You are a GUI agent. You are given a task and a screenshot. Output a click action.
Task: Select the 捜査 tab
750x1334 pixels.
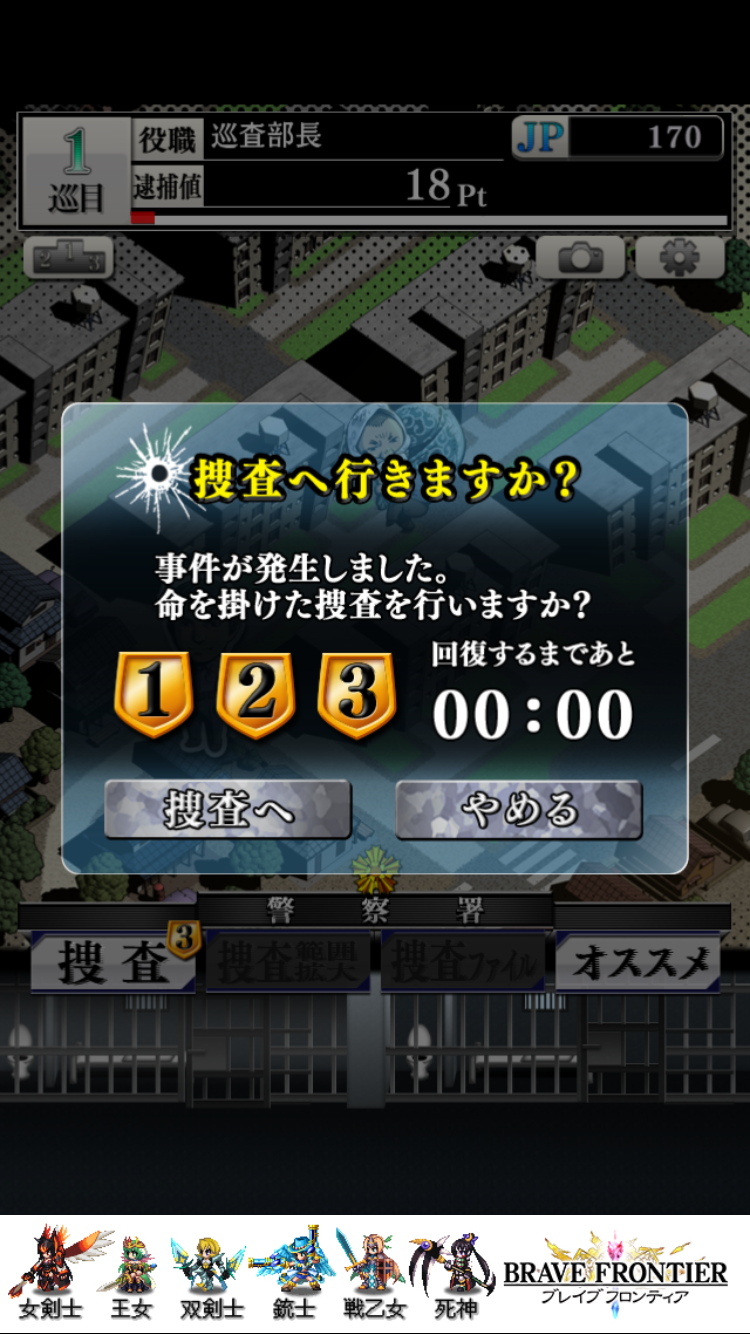click(x=113, y=962)
